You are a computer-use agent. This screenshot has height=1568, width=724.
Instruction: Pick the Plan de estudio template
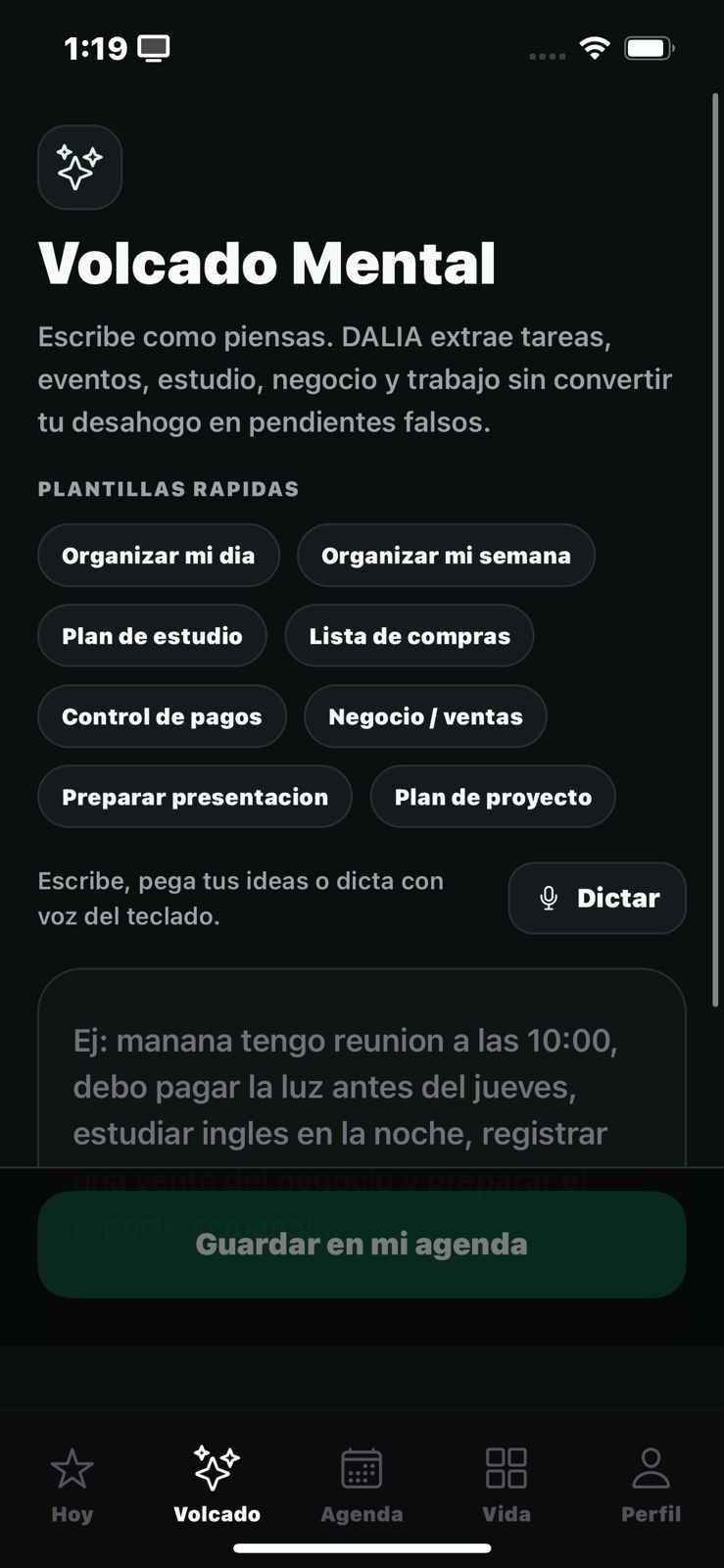(152, 636)
